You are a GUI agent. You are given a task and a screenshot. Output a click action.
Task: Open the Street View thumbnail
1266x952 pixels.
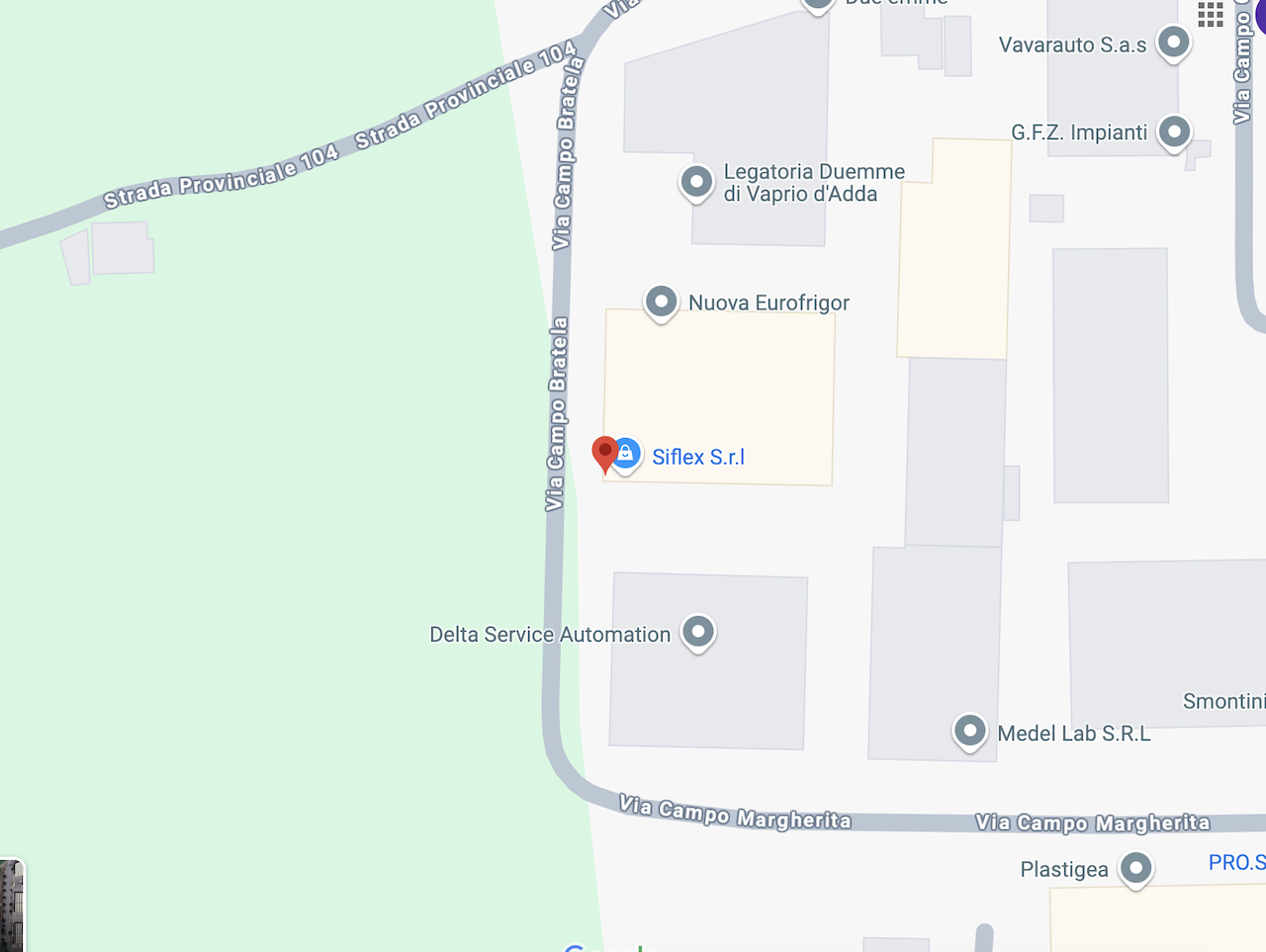point(11,905)
